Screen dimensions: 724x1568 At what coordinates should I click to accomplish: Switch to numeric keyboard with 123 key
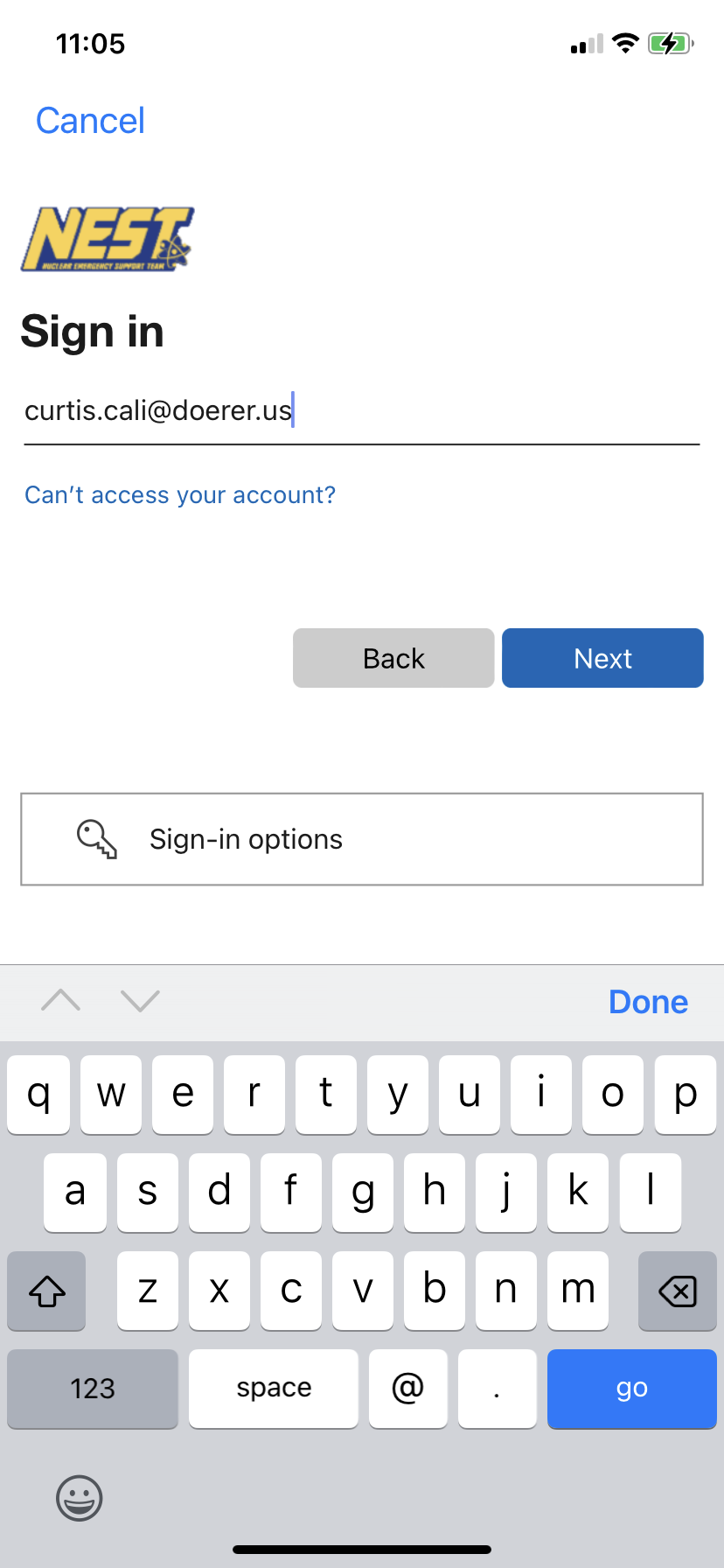point(92,1389)
